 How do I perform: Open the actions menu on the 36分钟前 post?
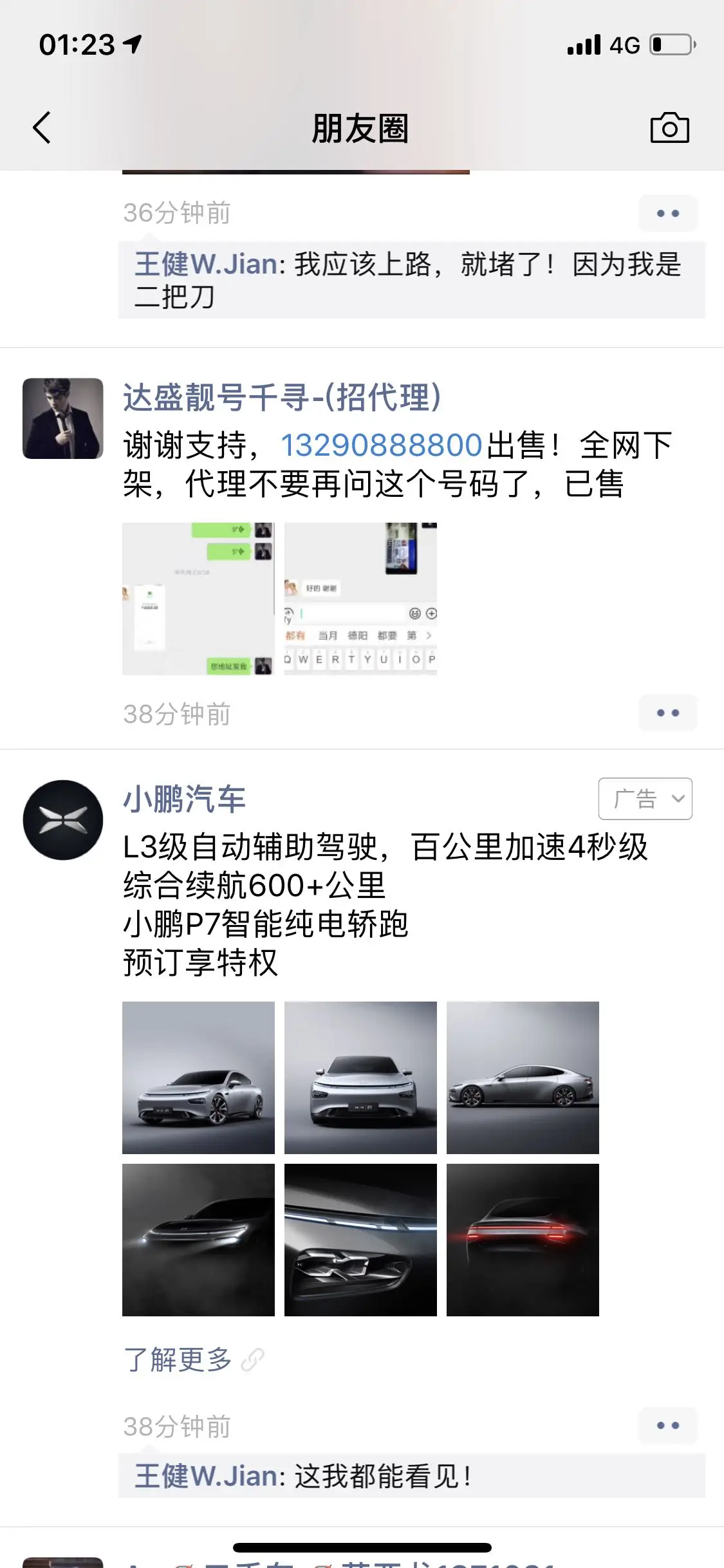point(667,213)
